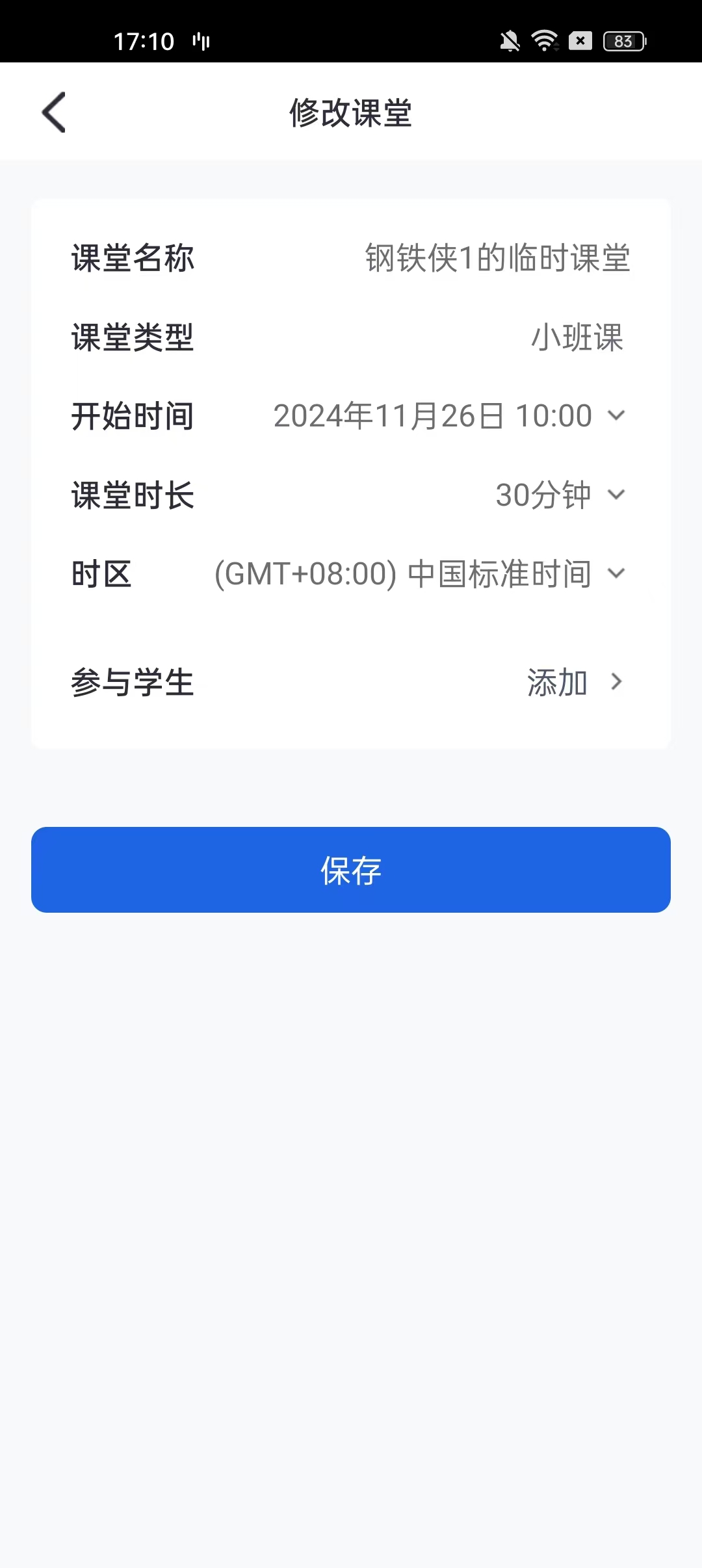Change the 30分钟 class duration
Screen dimensions: 702x1568
click(560, 495)
